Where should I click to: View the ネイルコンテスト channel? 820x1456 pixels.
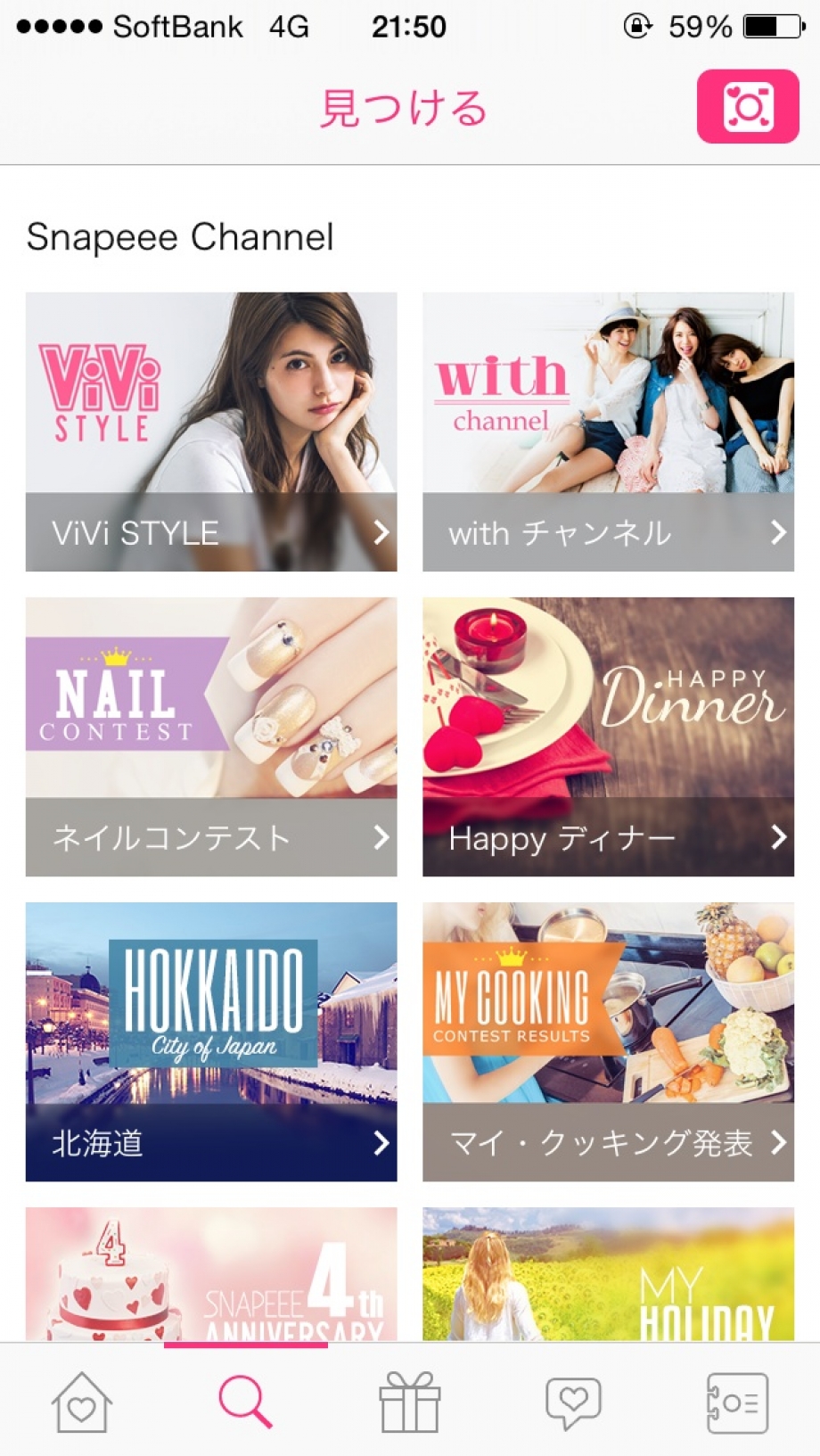click(211, 736)
